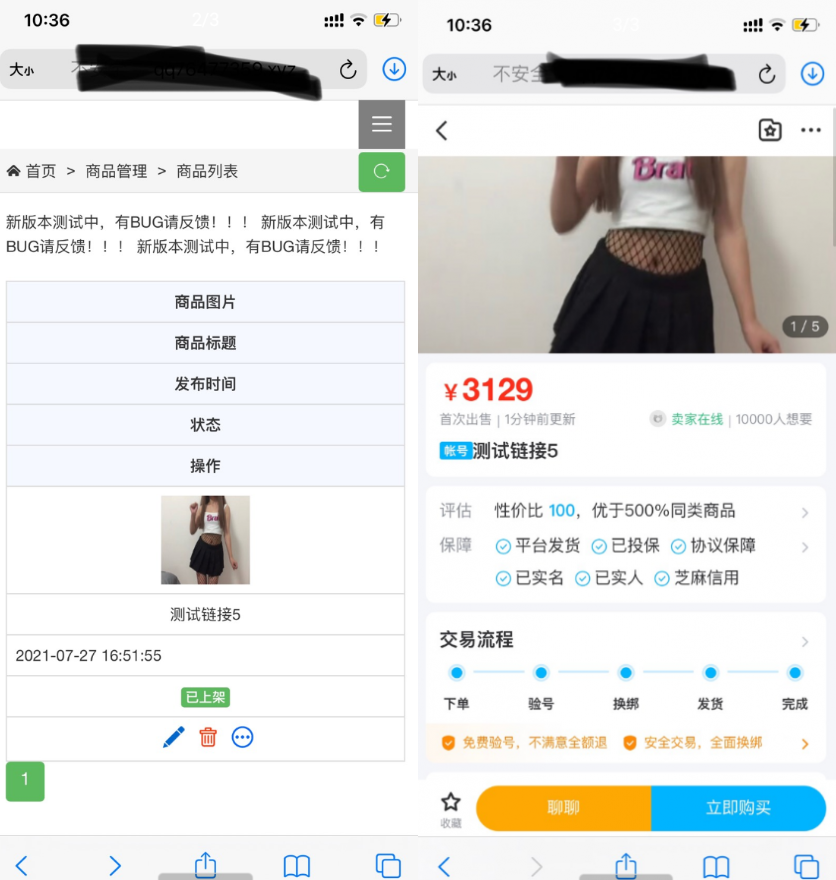
Task: Start a chat with 聊聊
Action: pos(563,808)
